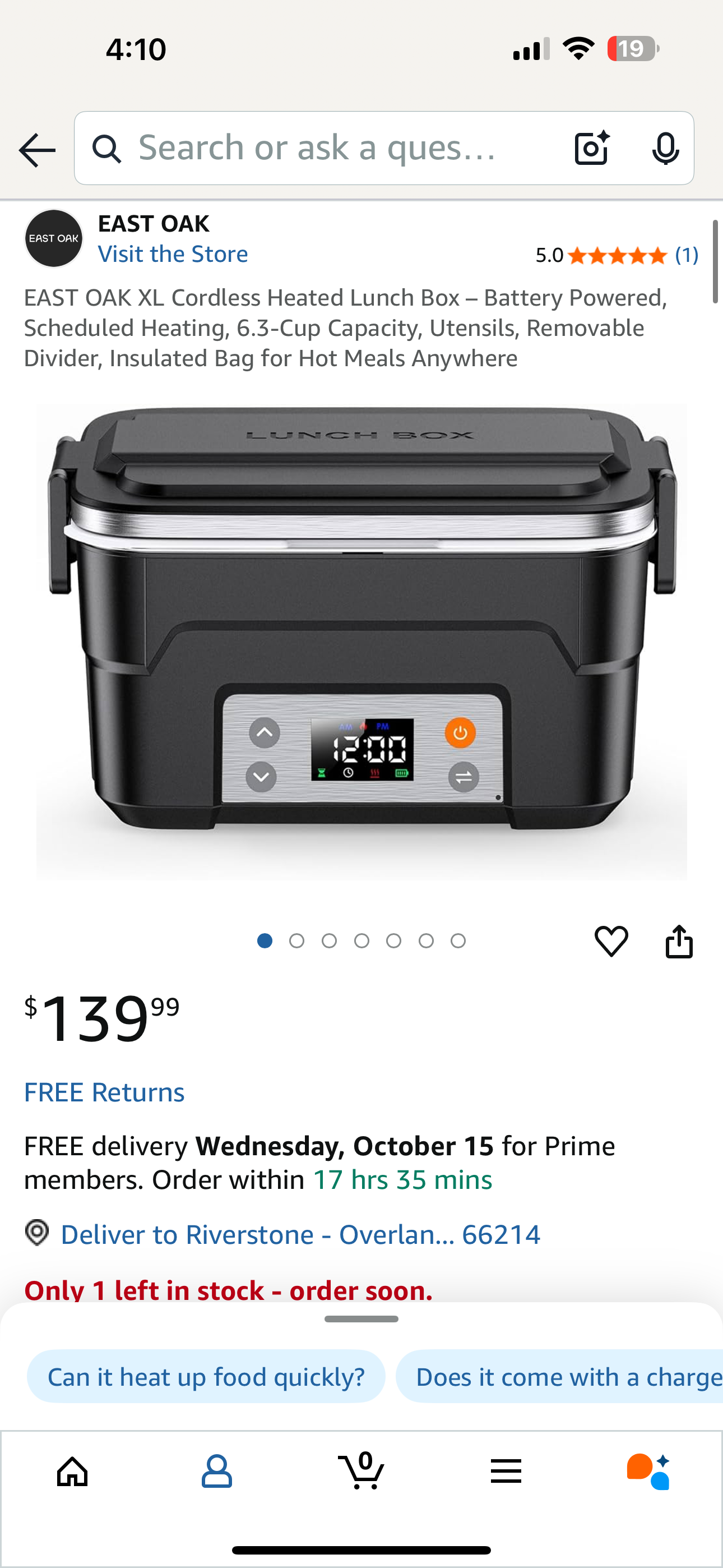Image resolution: width=723 pixels, height=1568 pixels.
Task: Open FREE Returns details
Action: [x=104, y=1092]
